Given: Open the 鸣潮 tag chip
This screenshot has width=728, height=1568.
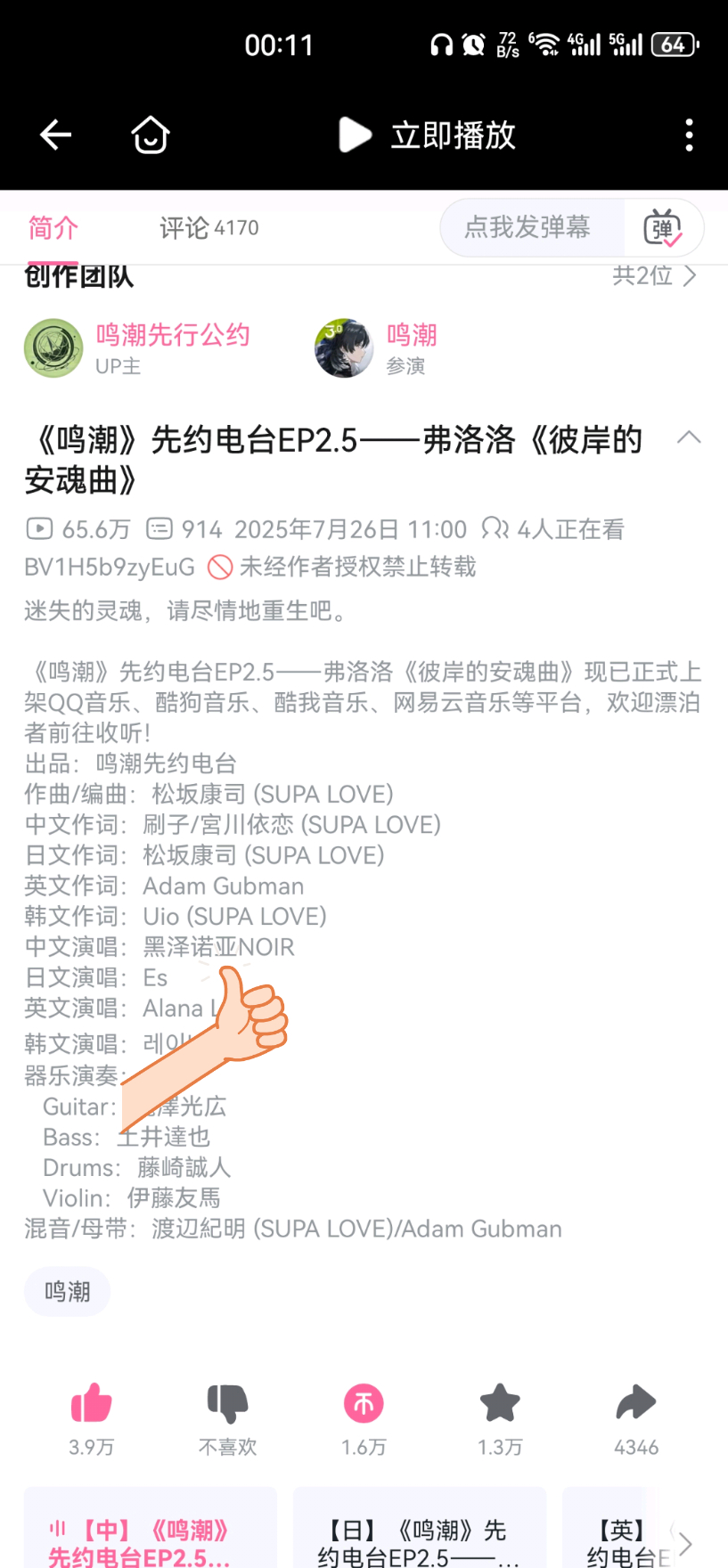Looking at the screenshot, I should (x=68, y=1291).
